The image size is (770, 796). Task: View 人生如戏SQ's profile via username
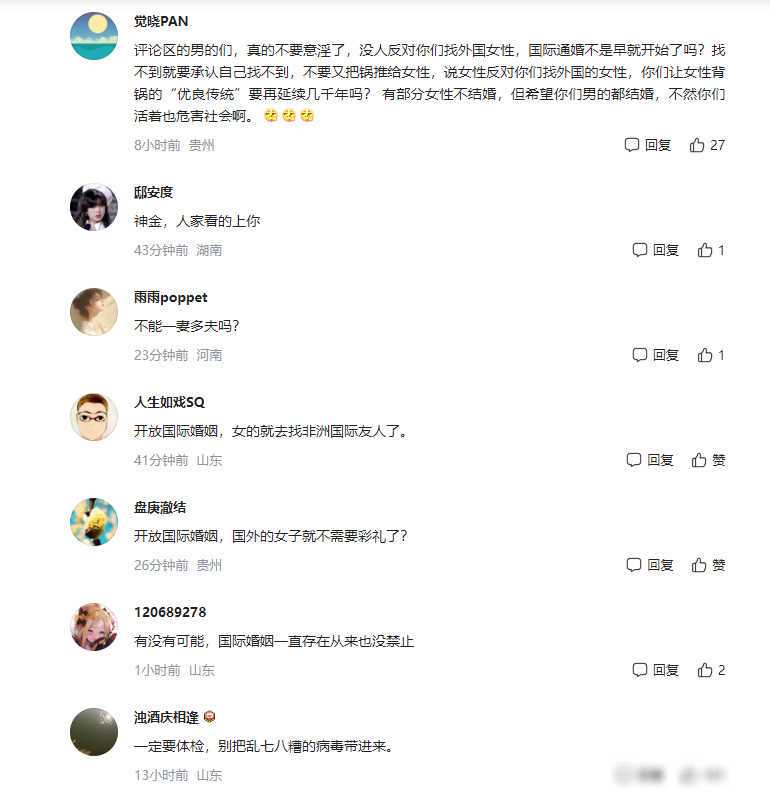point(169,402)
